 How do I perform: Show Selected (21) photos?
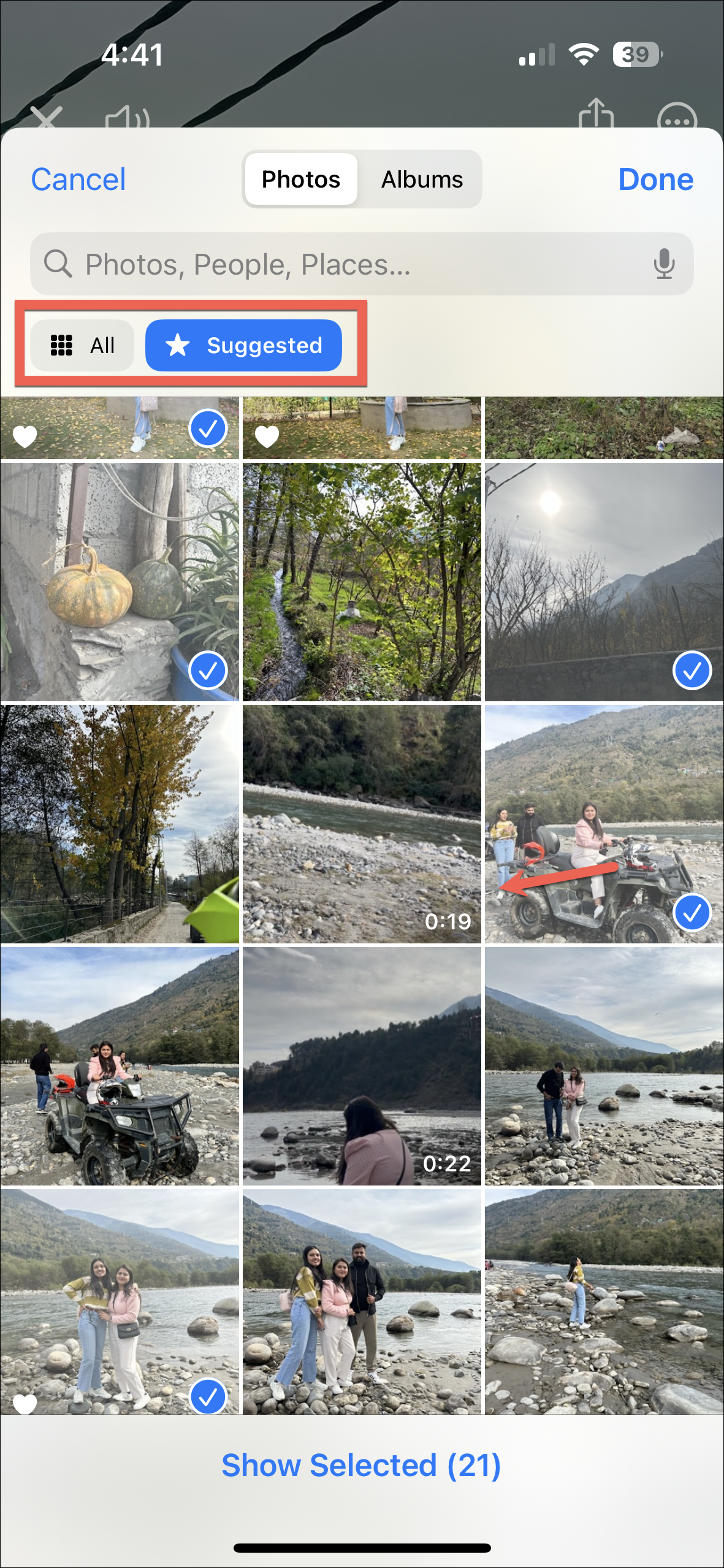pyautogui.click(x=362, y=1466)
